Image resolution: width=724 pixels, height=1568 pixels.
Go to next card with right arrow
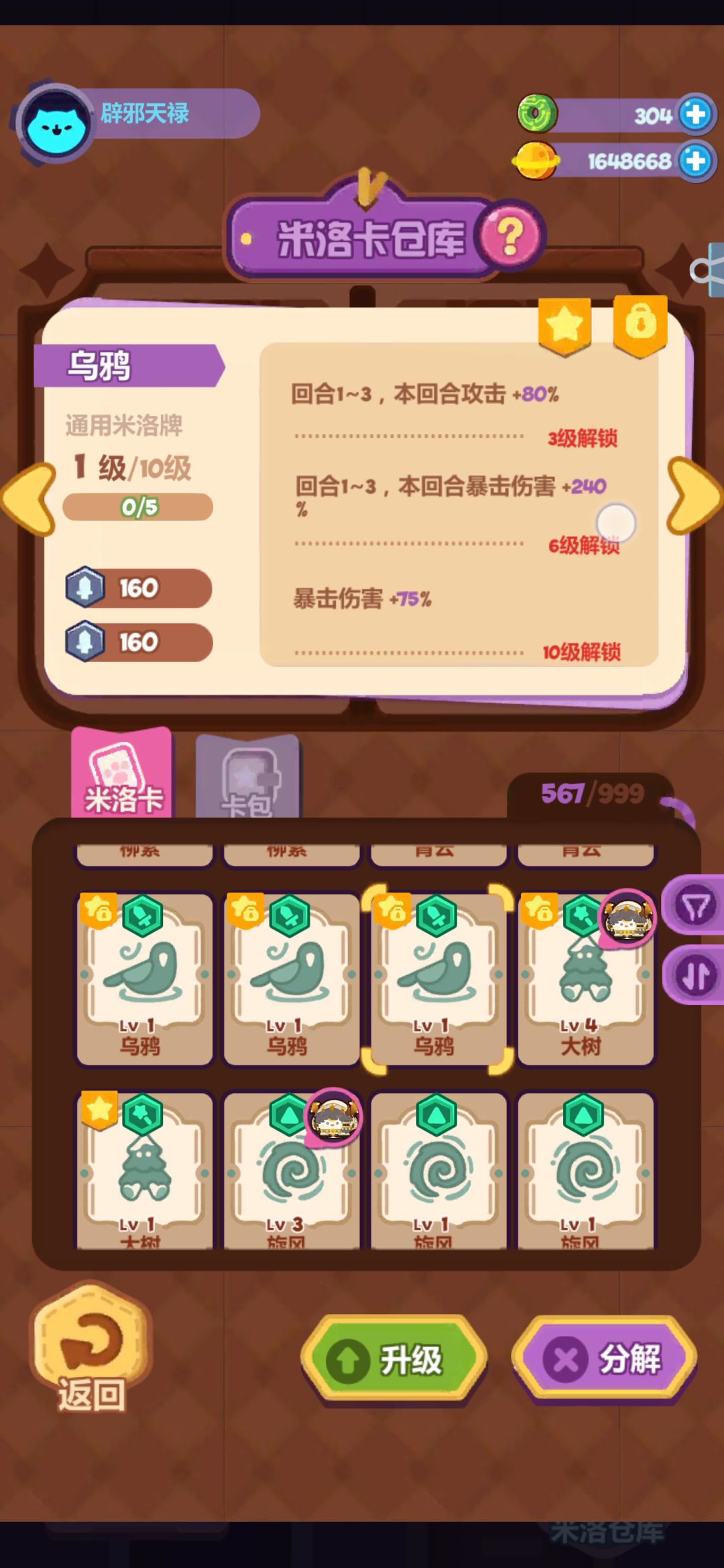pos(694,496)
